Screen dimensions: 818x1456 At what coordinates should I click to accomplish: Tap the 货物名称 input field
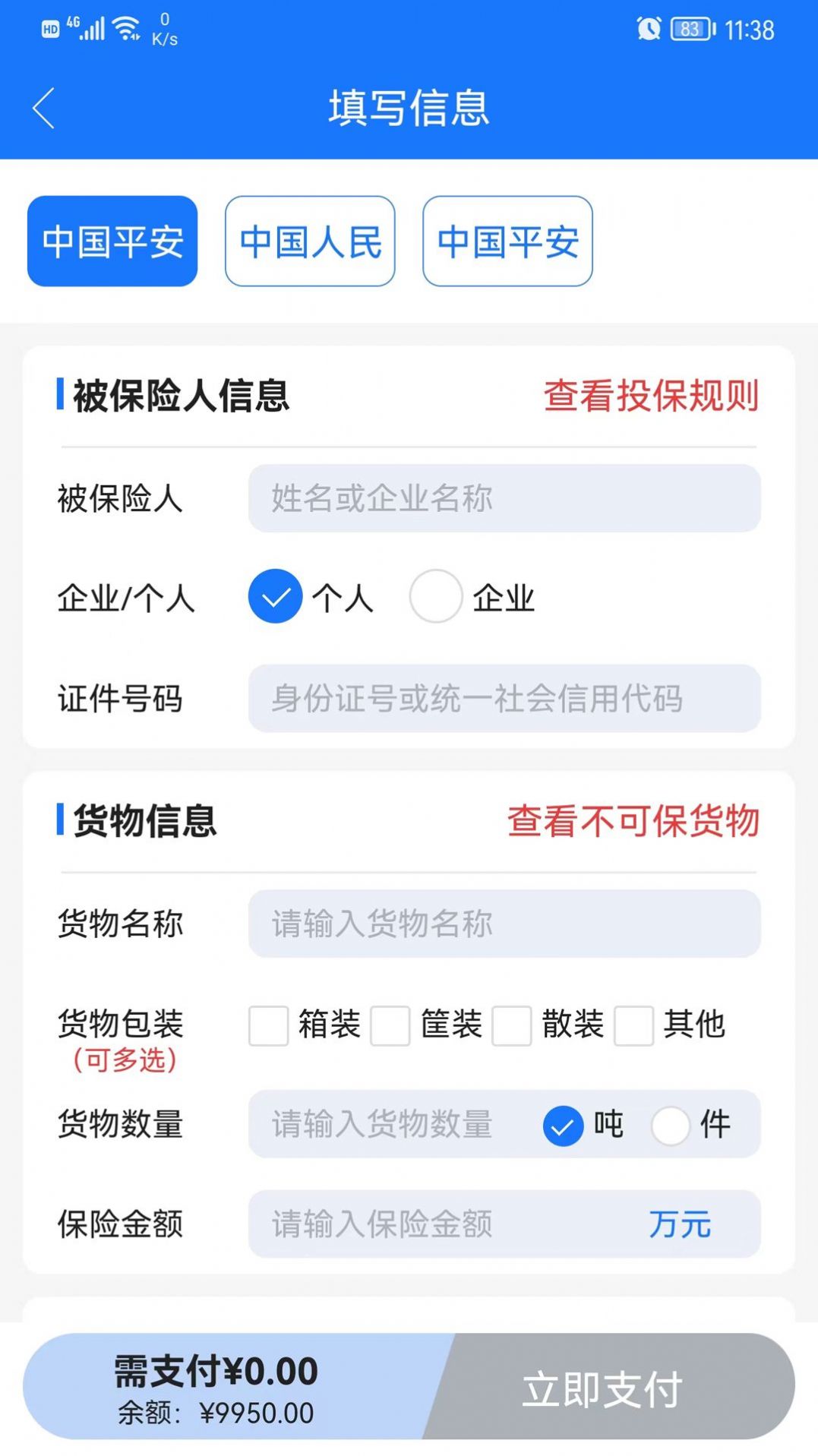pos(504,924)
